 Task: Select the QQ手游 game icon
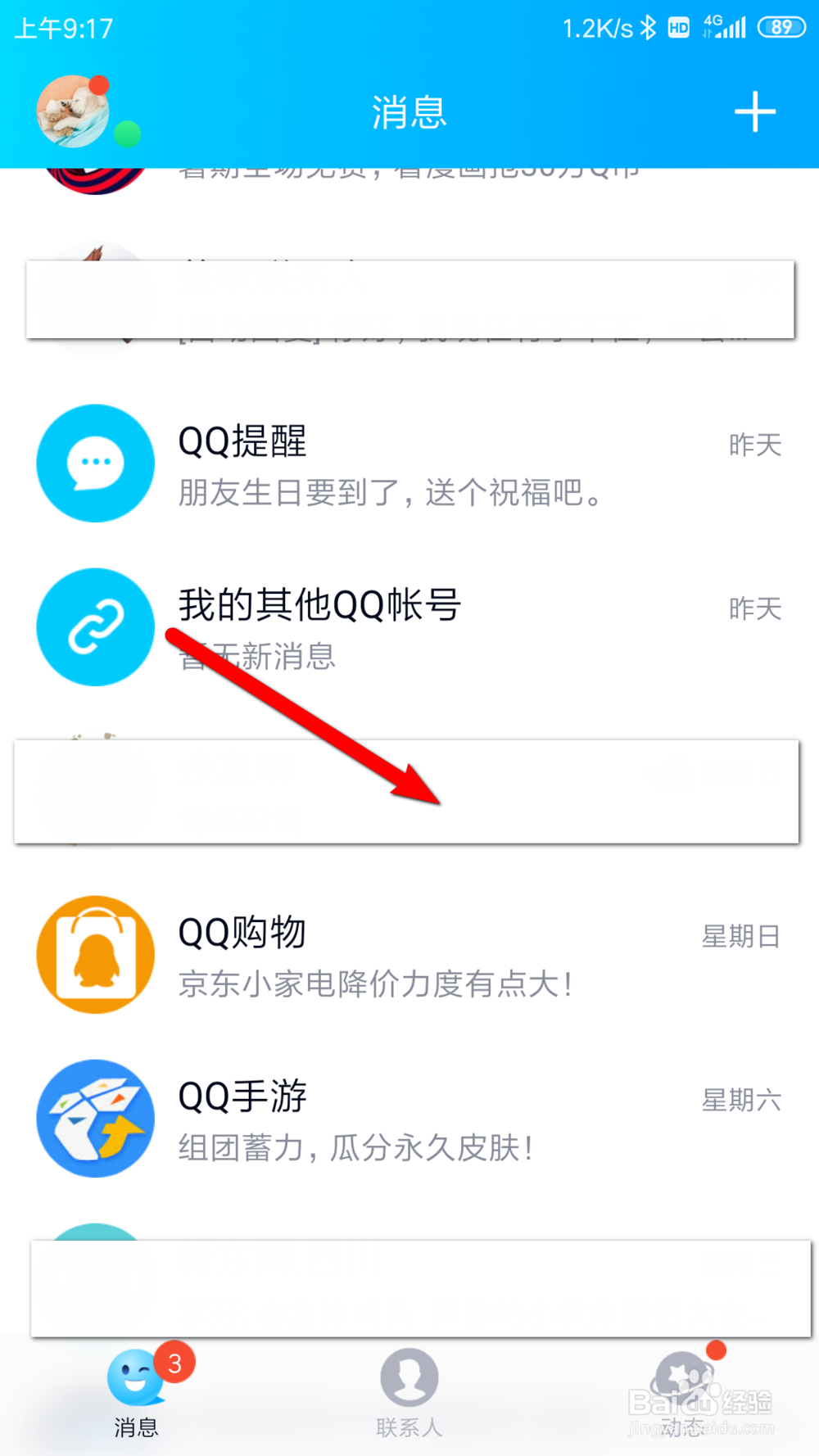(95, 1119)
